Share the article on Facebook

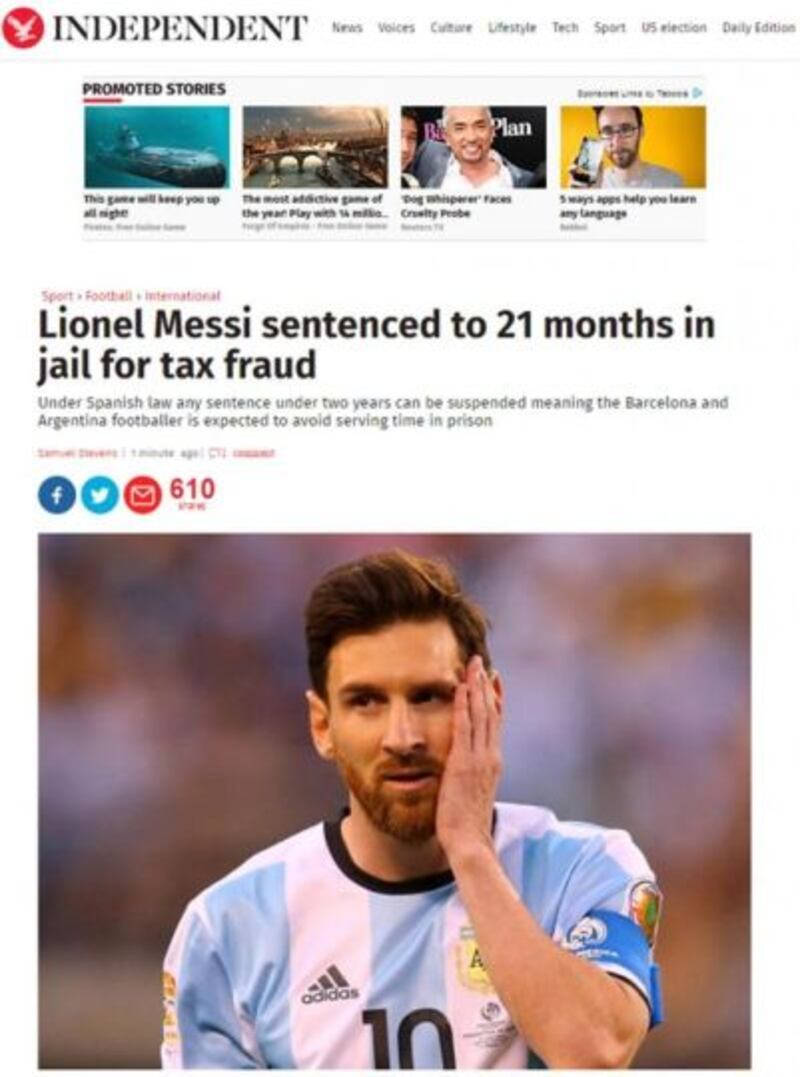[x=57, y=495]
